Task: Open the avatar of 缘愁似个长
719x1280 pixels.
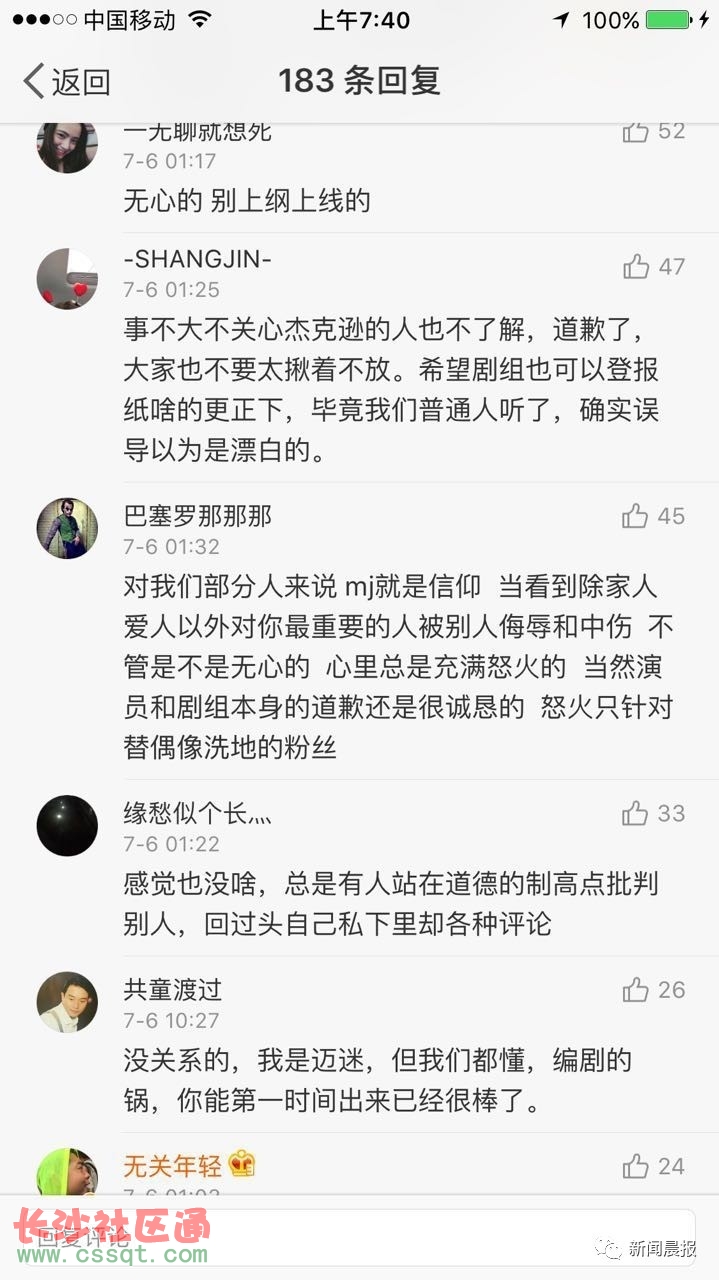Action: pyautogui.click(x=67, y=826)
